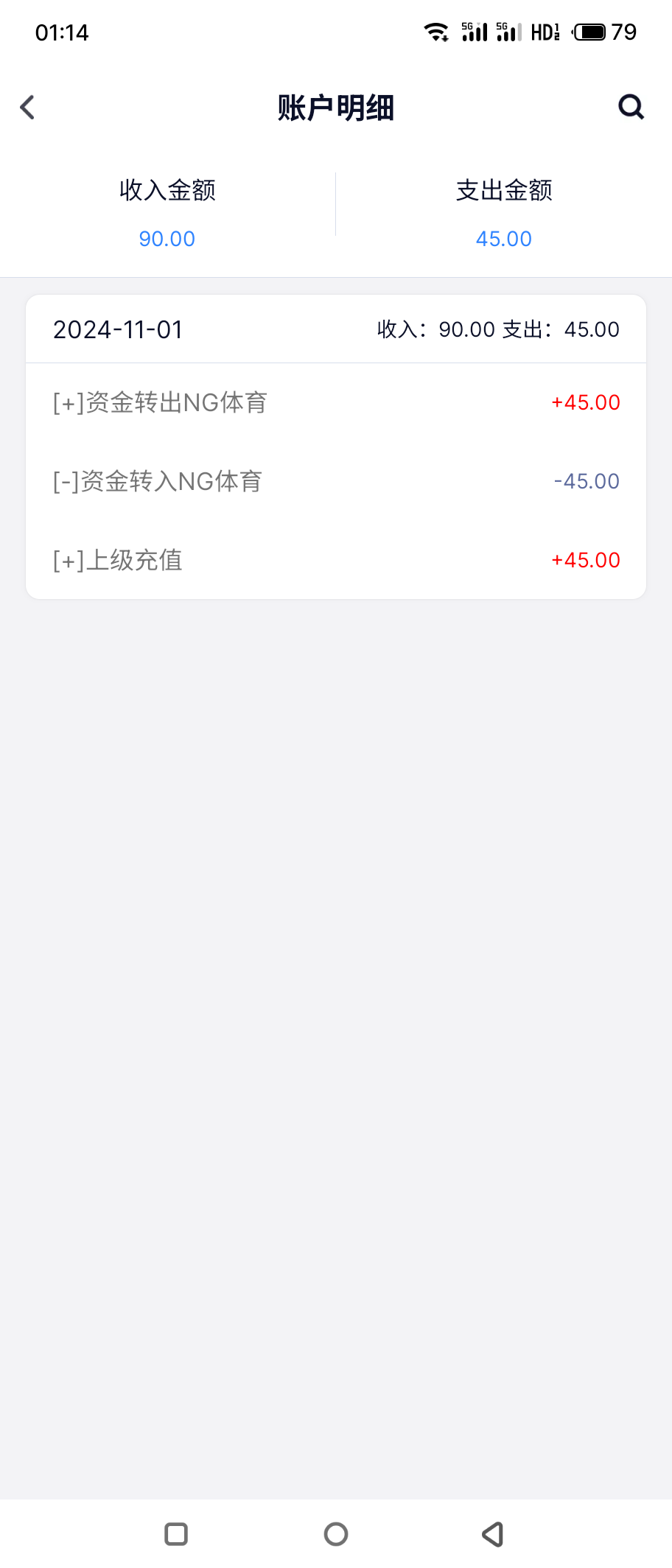Go back from 账户明细 page

tap(28, 108)
